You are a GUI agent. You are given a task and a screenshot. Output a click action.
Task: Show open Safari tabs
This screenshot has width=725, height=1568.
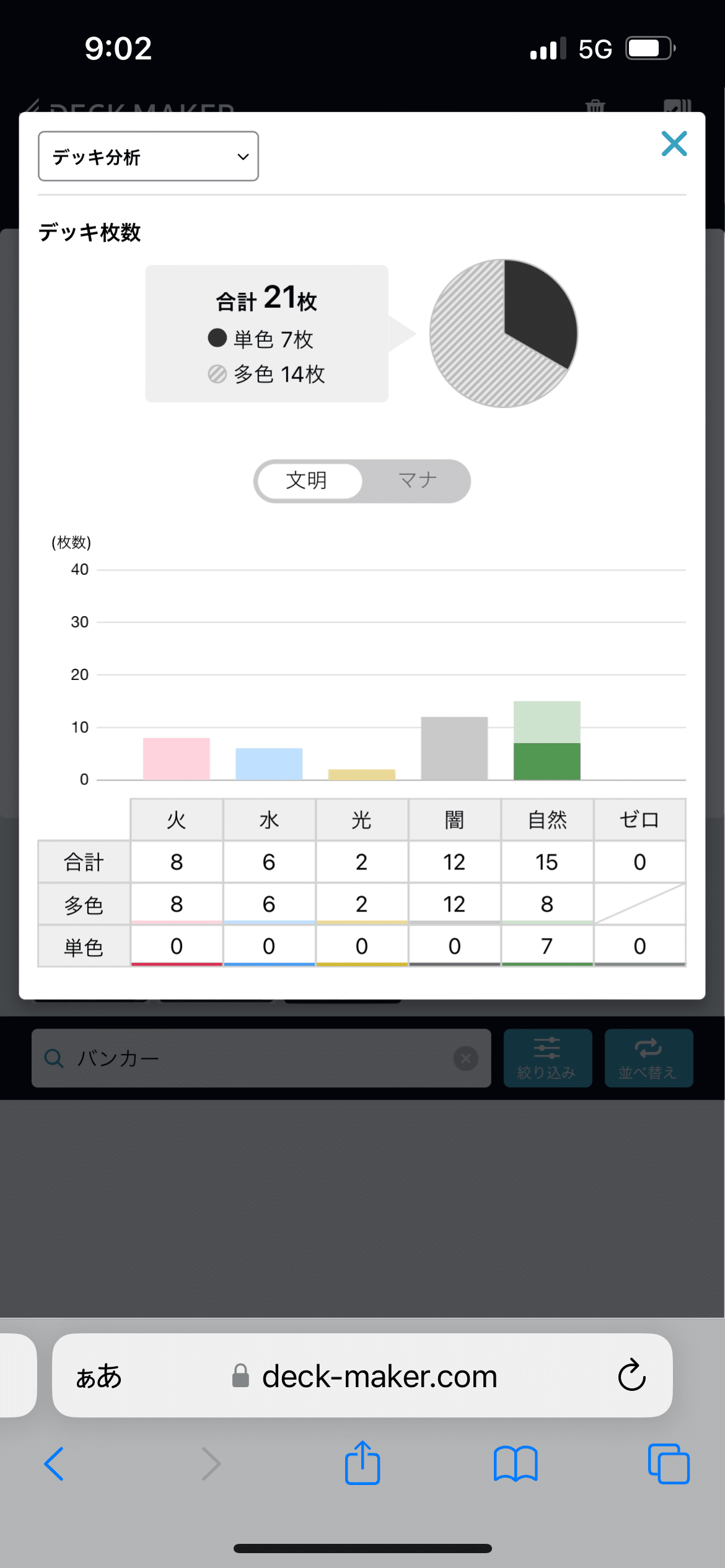tap(669, 1464)
